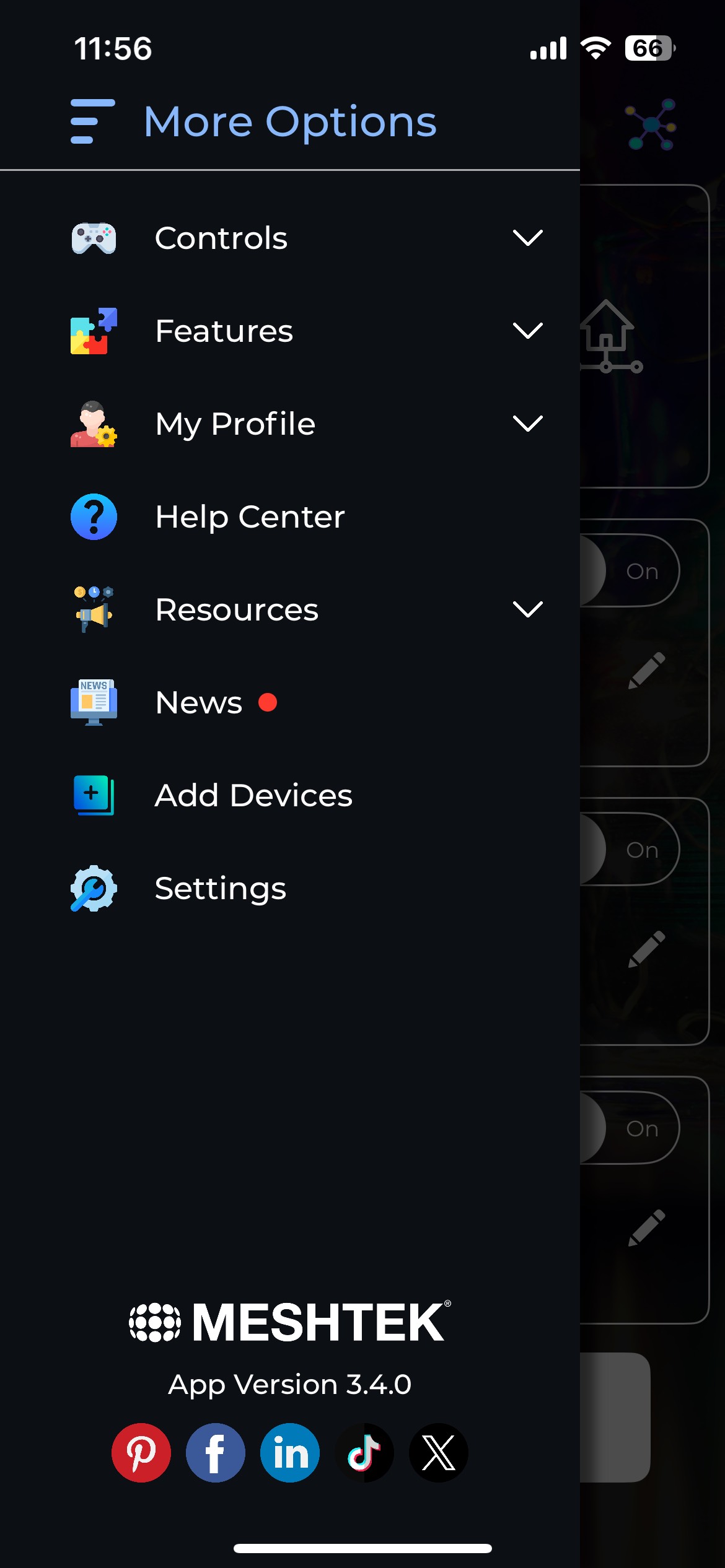Open the News page

[198, 702]
